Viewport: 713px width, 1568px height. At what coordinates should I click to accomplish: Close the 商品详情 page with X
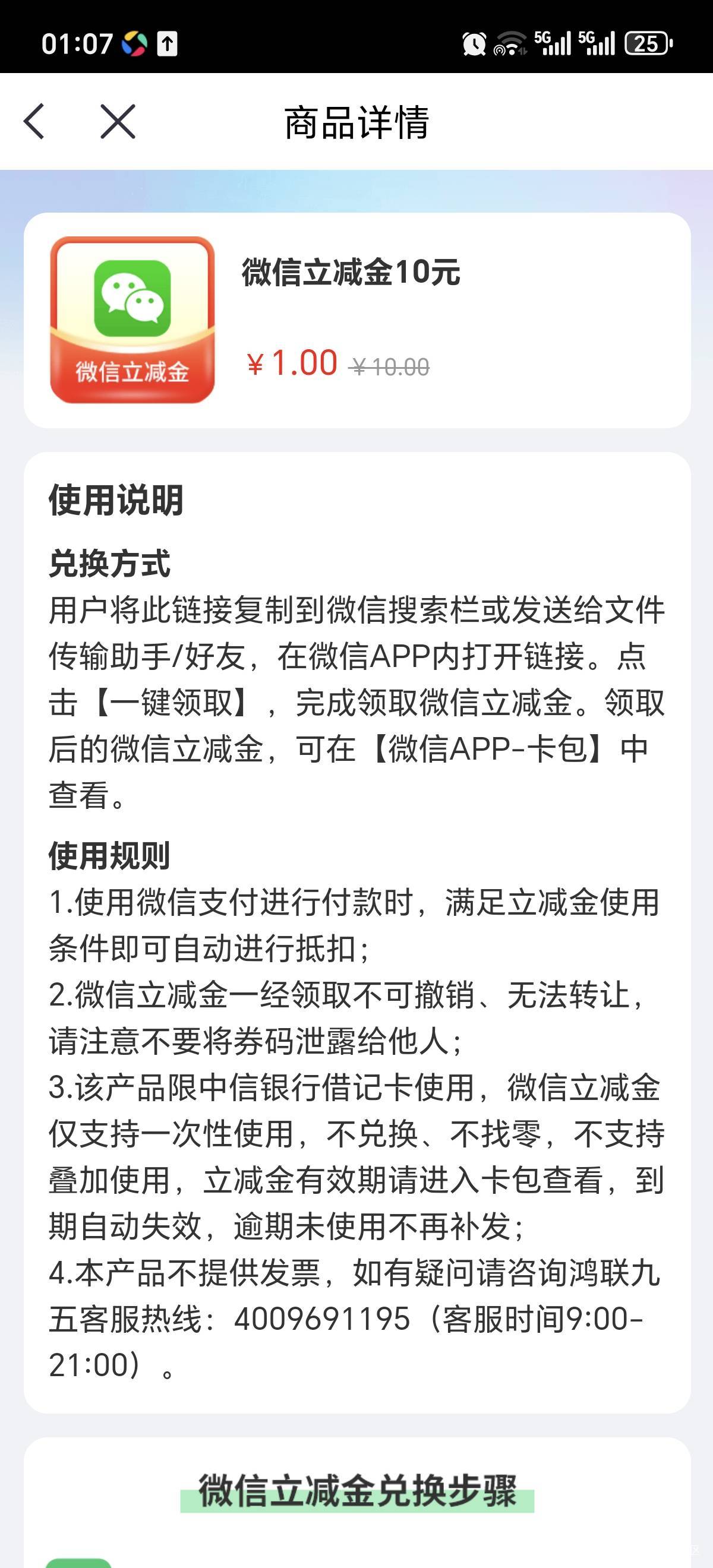118,121
